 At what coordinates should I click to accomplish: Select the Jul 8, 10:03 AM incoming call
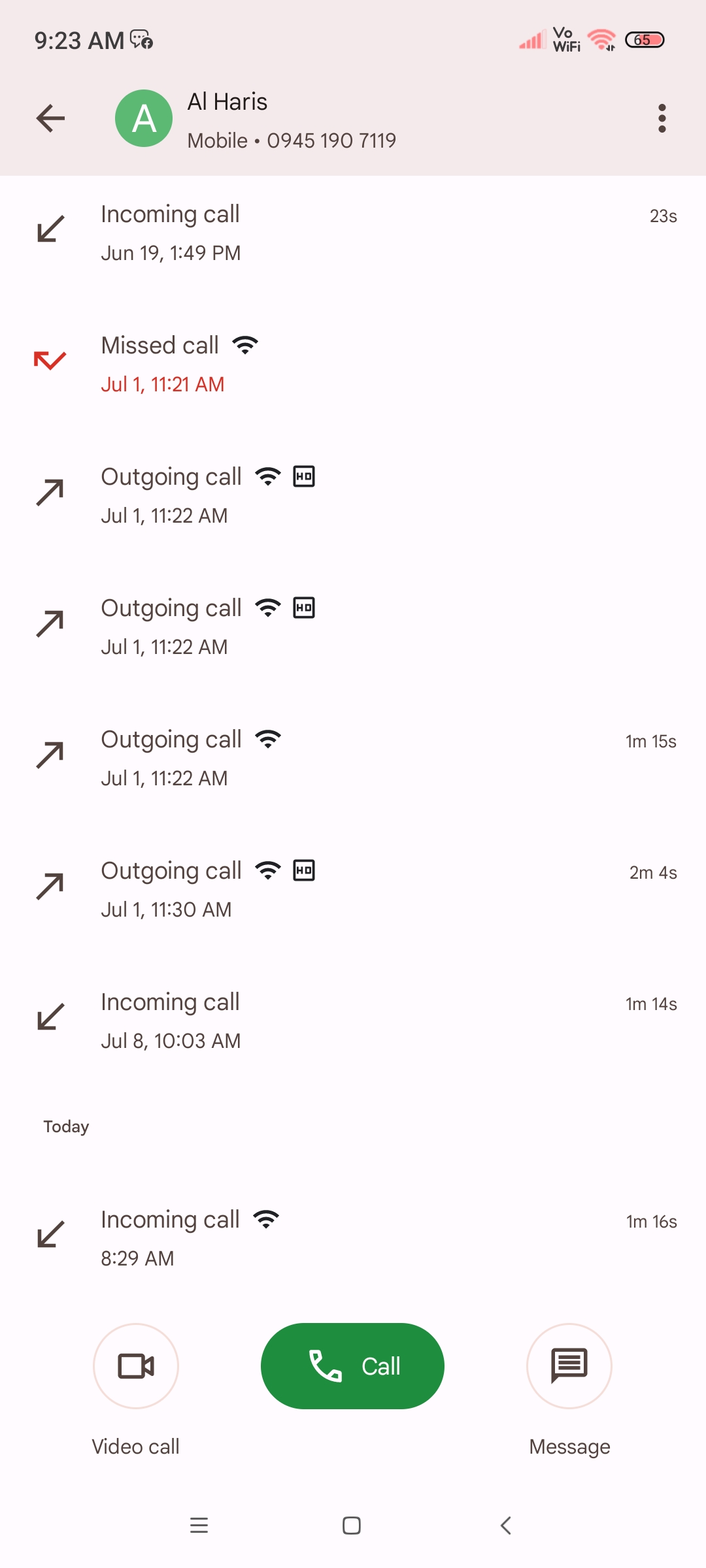point(353,1021)
